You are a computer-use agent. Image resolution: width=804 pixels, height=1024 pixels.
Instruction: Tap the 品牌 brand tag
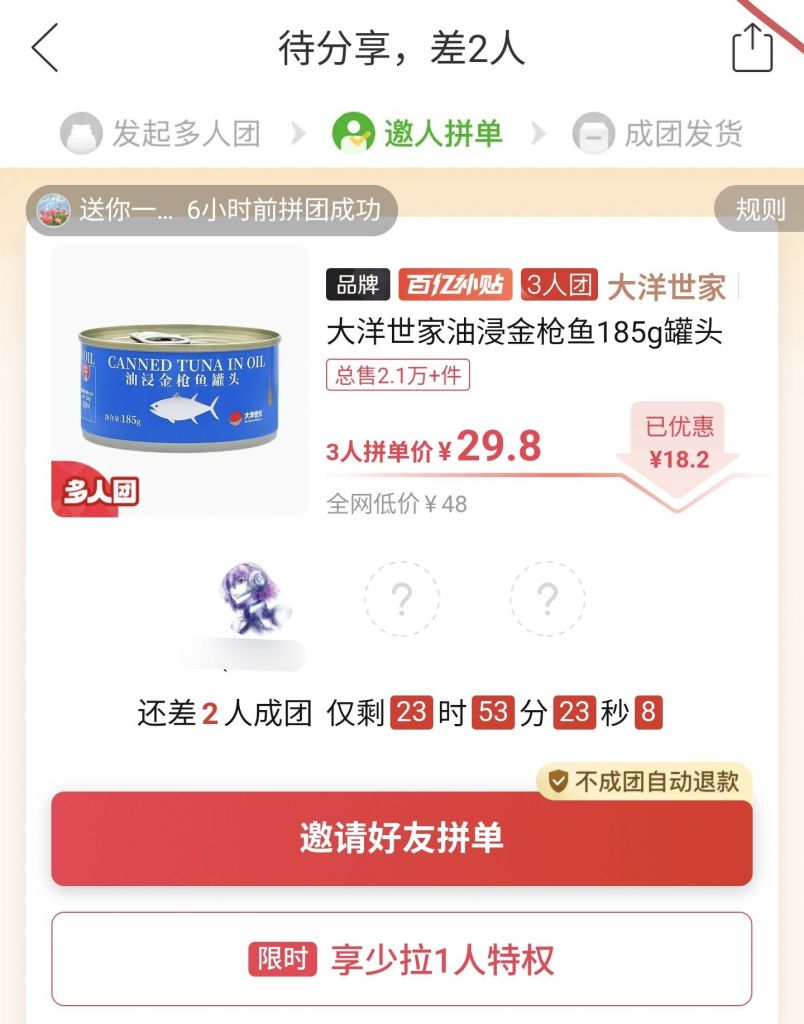pos(356,286)
